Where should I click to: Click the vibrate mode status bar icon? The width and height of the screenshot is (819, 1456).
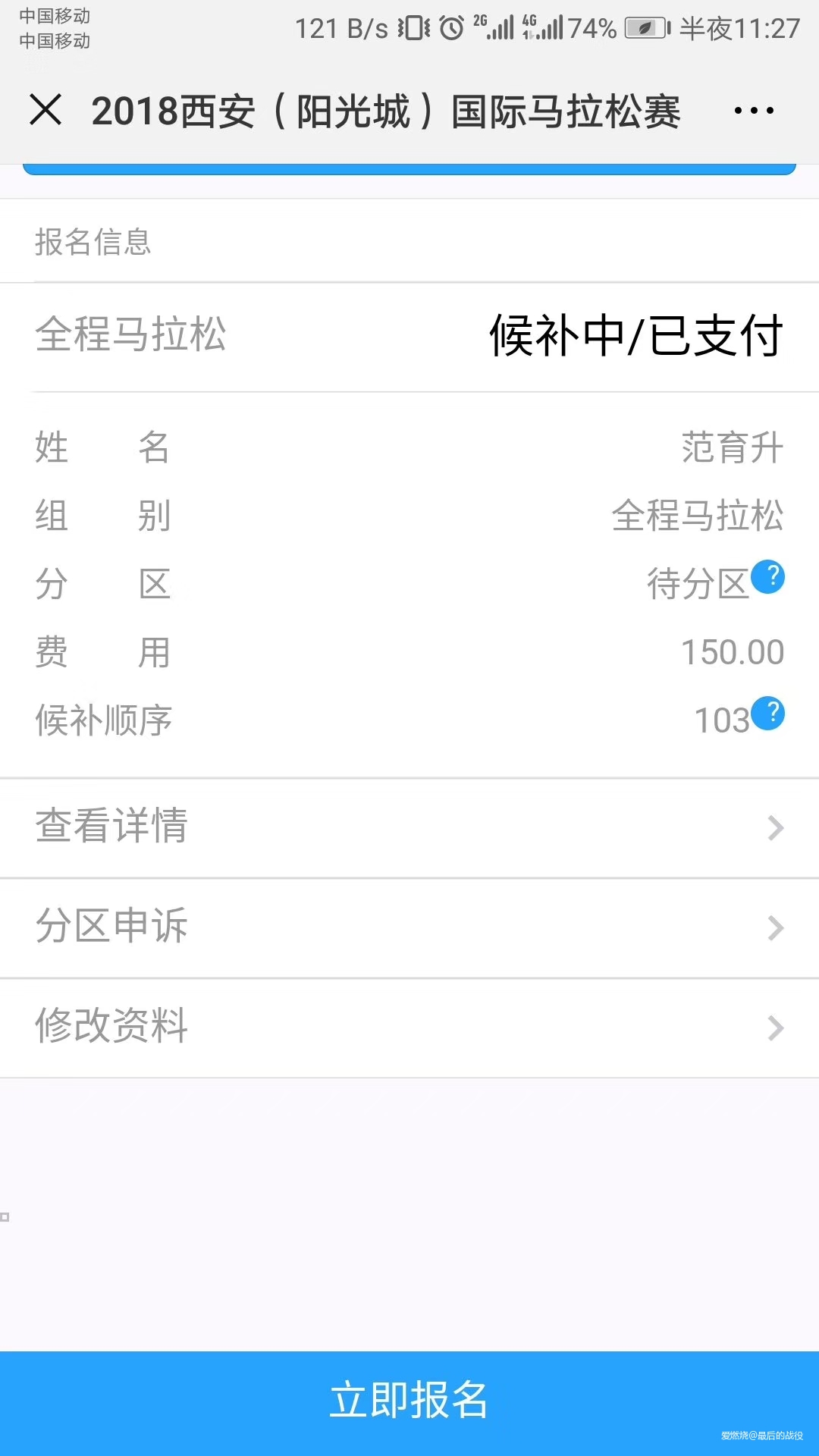(412, 28)
